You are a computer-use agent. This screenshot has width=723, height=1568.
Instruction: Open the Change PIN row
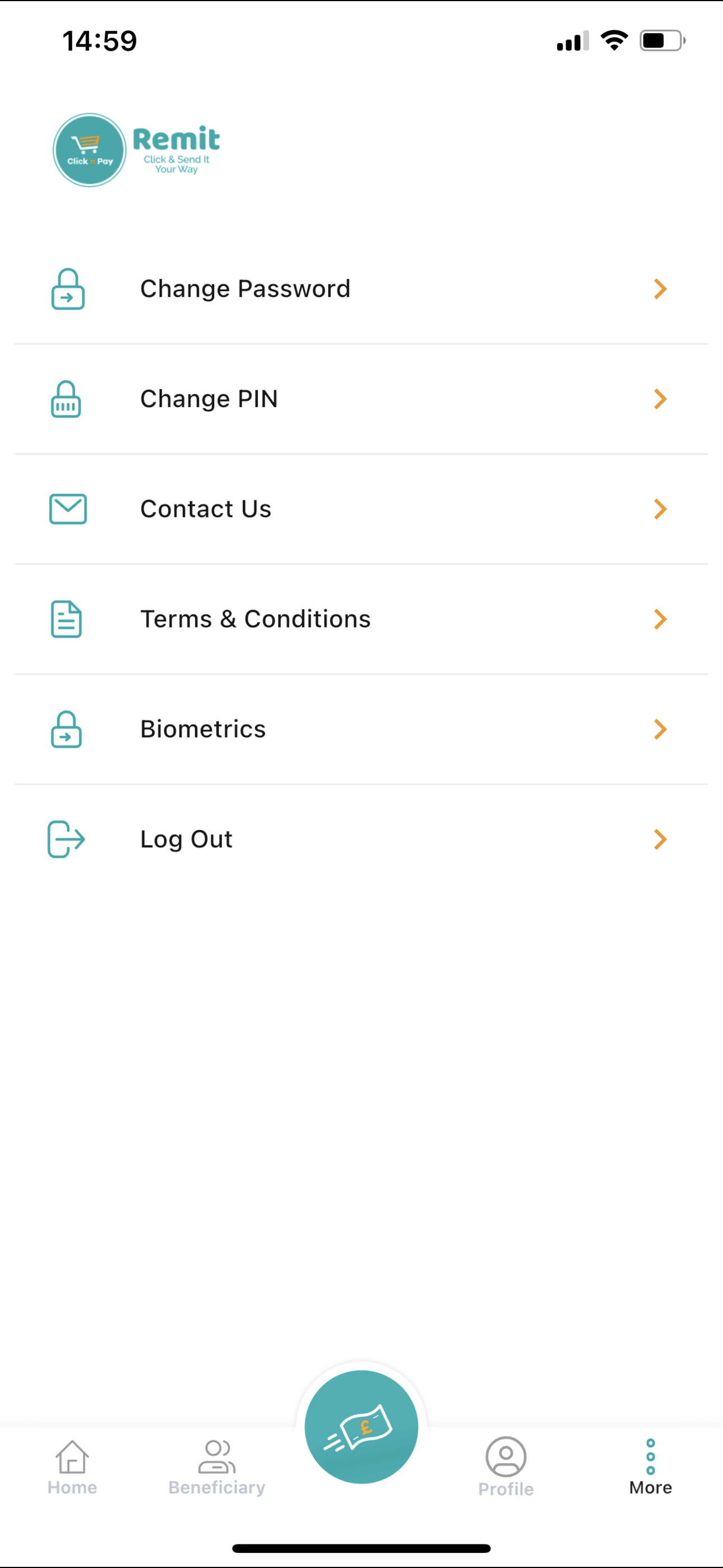point(361,399)
